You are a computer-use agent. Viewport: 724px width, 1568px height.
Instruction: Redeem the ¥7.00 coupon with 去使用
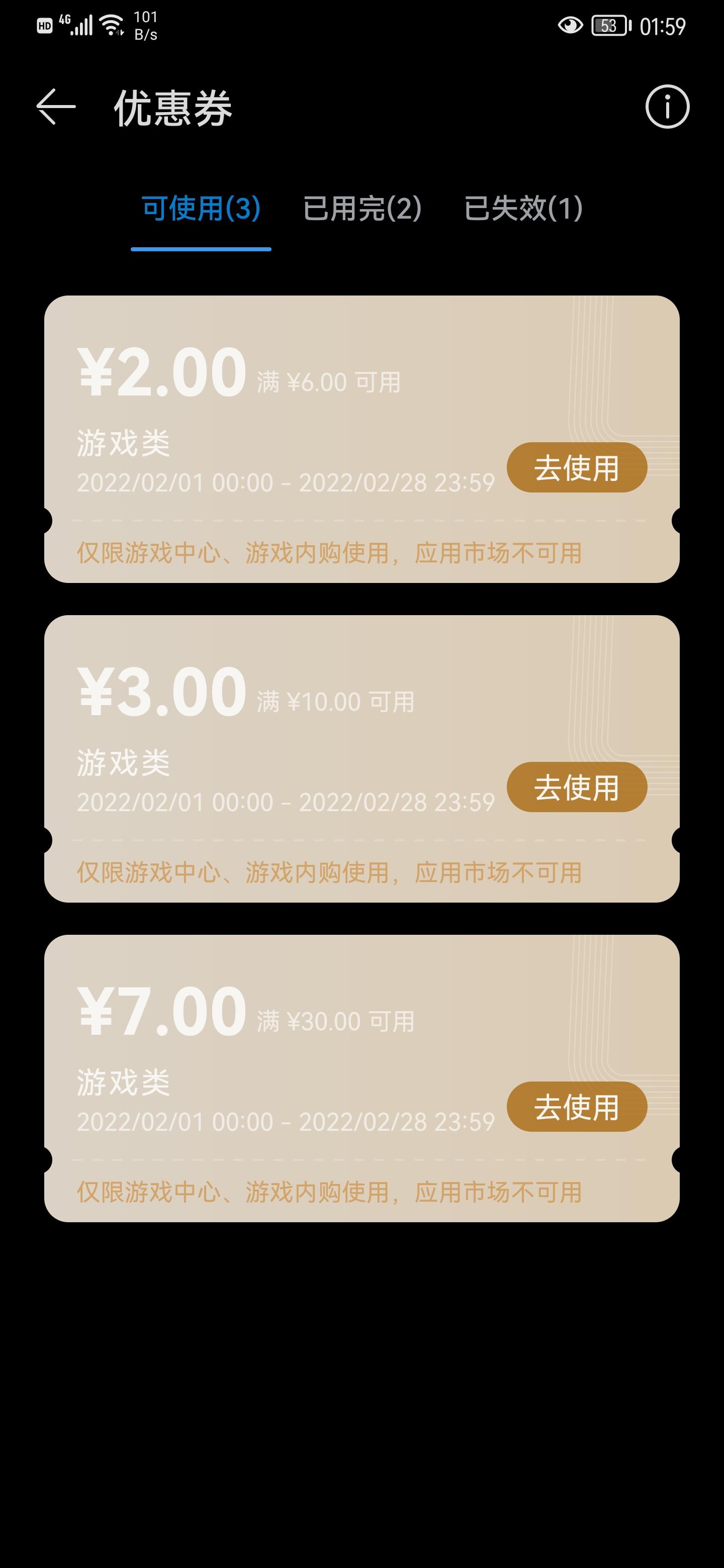click(x=576, y=1107)
